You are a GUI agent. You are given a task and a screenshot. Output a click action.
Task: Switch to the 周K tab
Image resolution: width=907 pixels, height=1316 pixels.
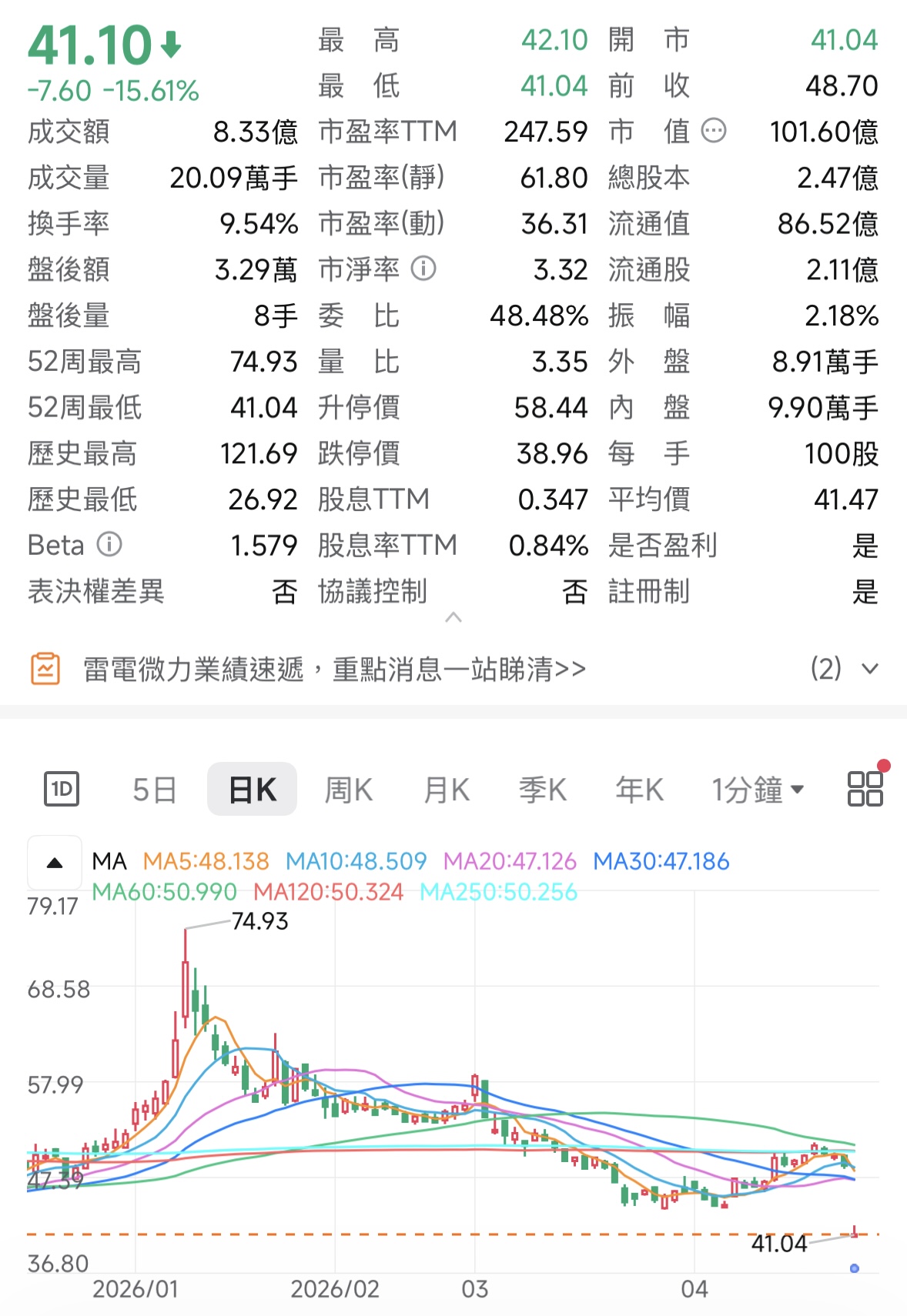(348, 788)
